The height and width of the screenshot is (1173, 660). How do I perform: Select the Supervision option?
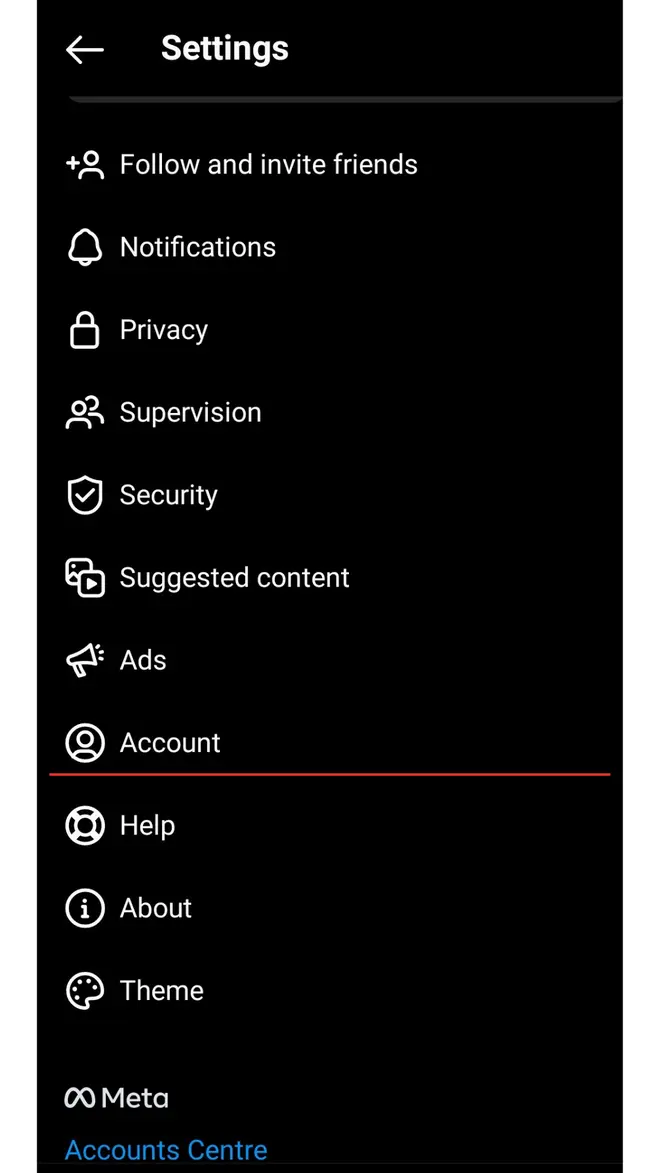tap(190, 413)
